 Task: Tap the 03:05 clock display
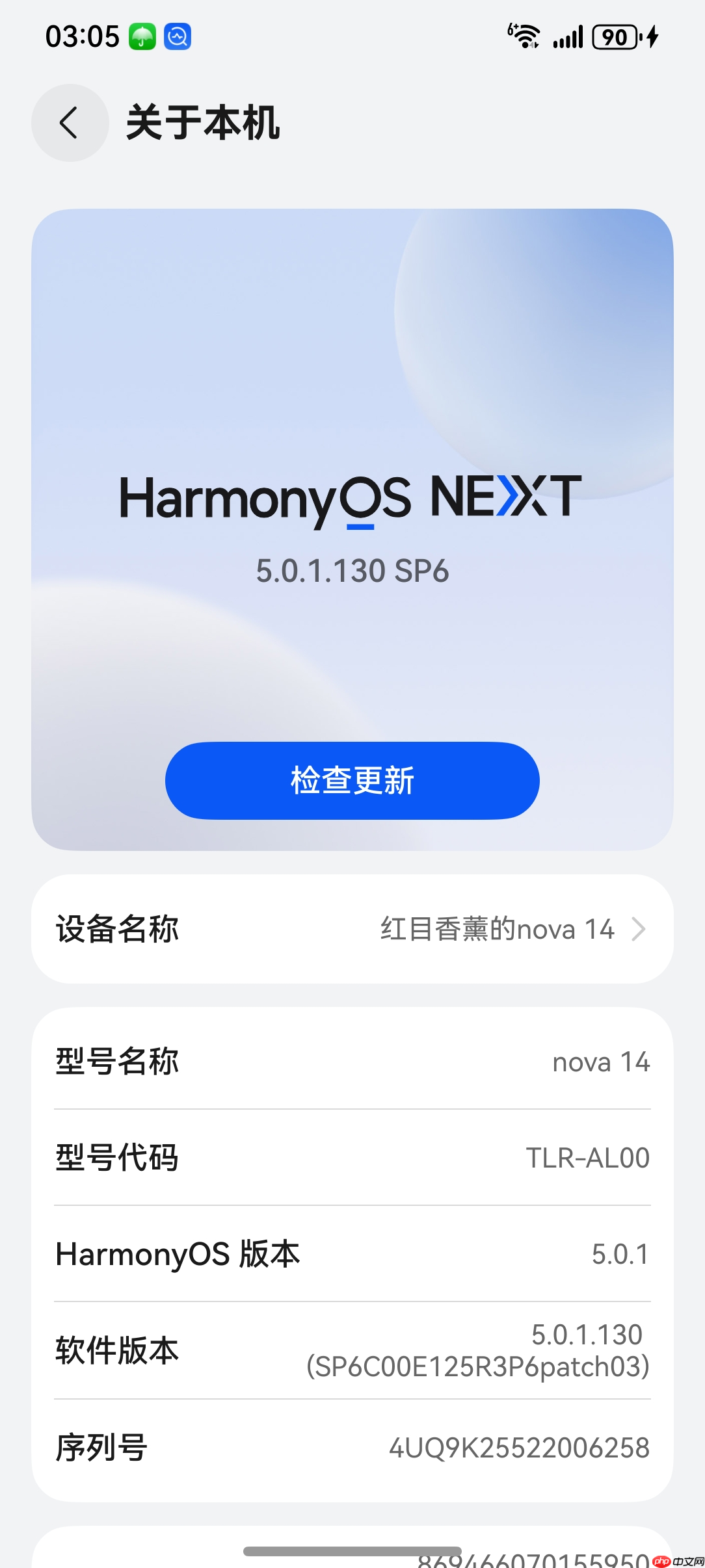(x=83, y=34)
